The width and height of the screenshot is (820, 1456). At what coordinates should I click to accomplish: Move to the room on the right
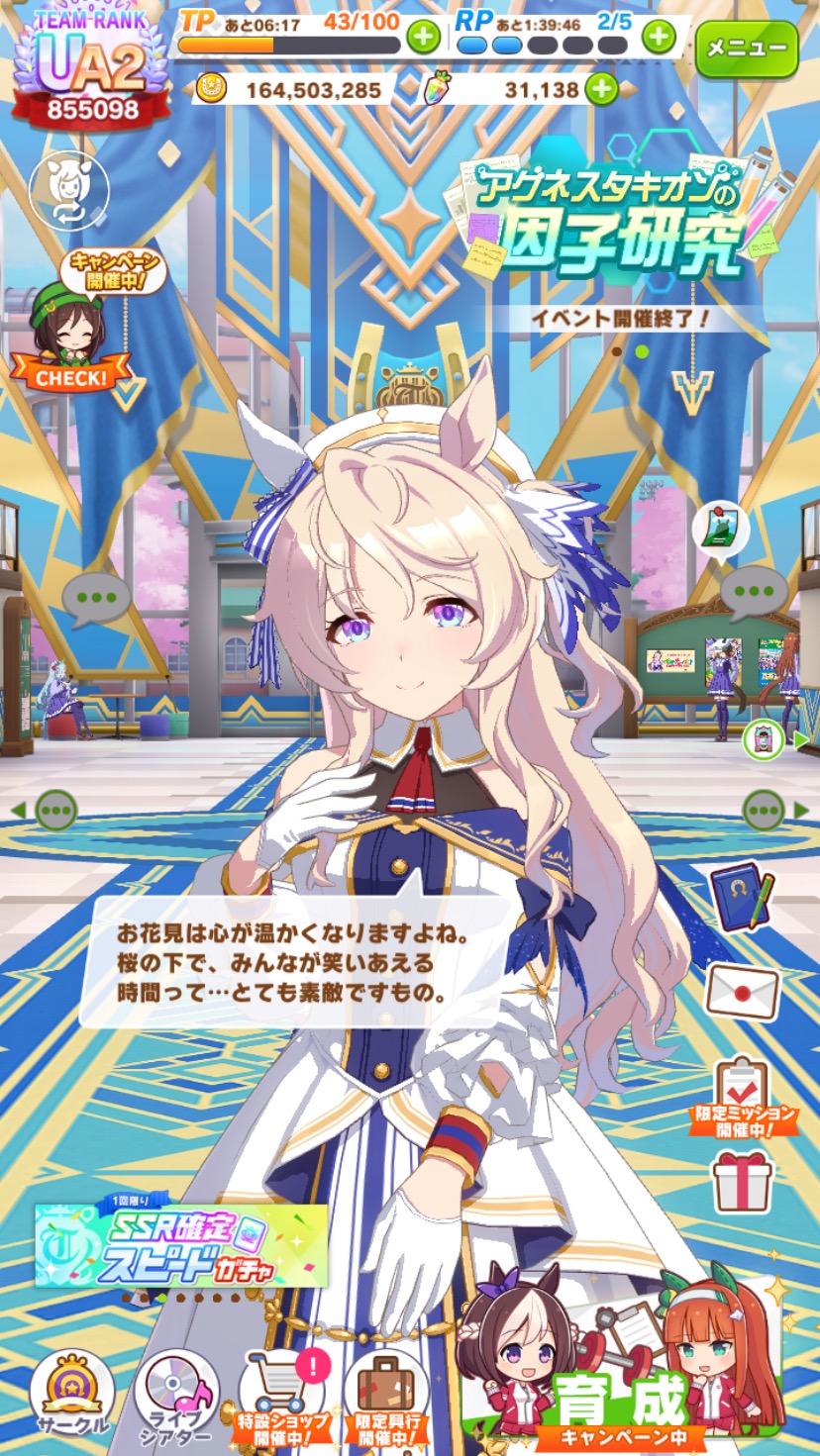(774, 811)
